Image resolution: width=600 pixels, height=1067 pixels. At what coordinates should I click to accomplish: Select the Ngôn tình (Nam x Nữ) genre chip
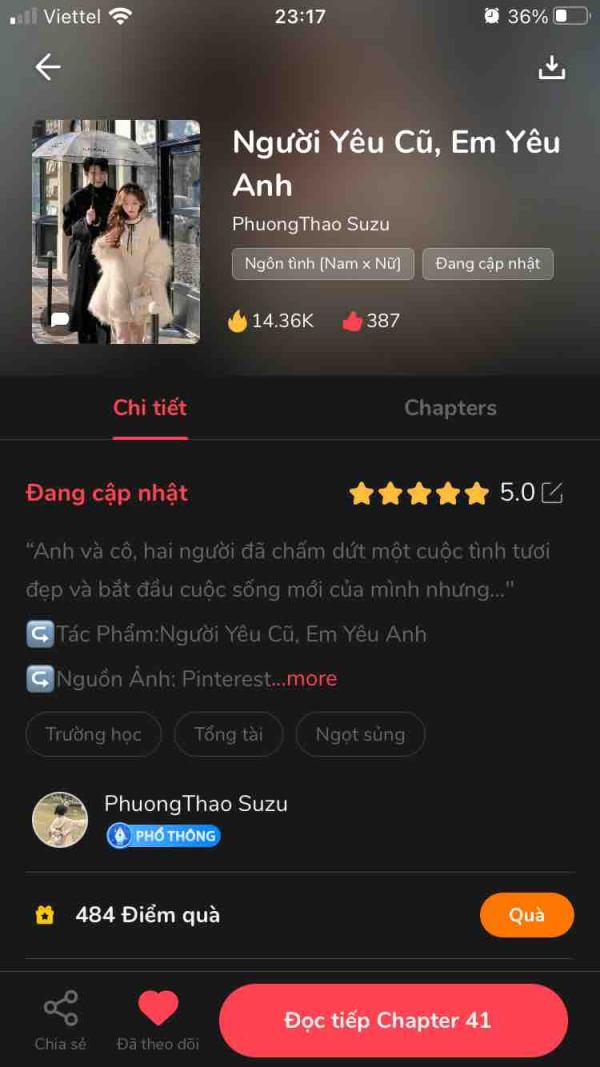tap(323, 264)
